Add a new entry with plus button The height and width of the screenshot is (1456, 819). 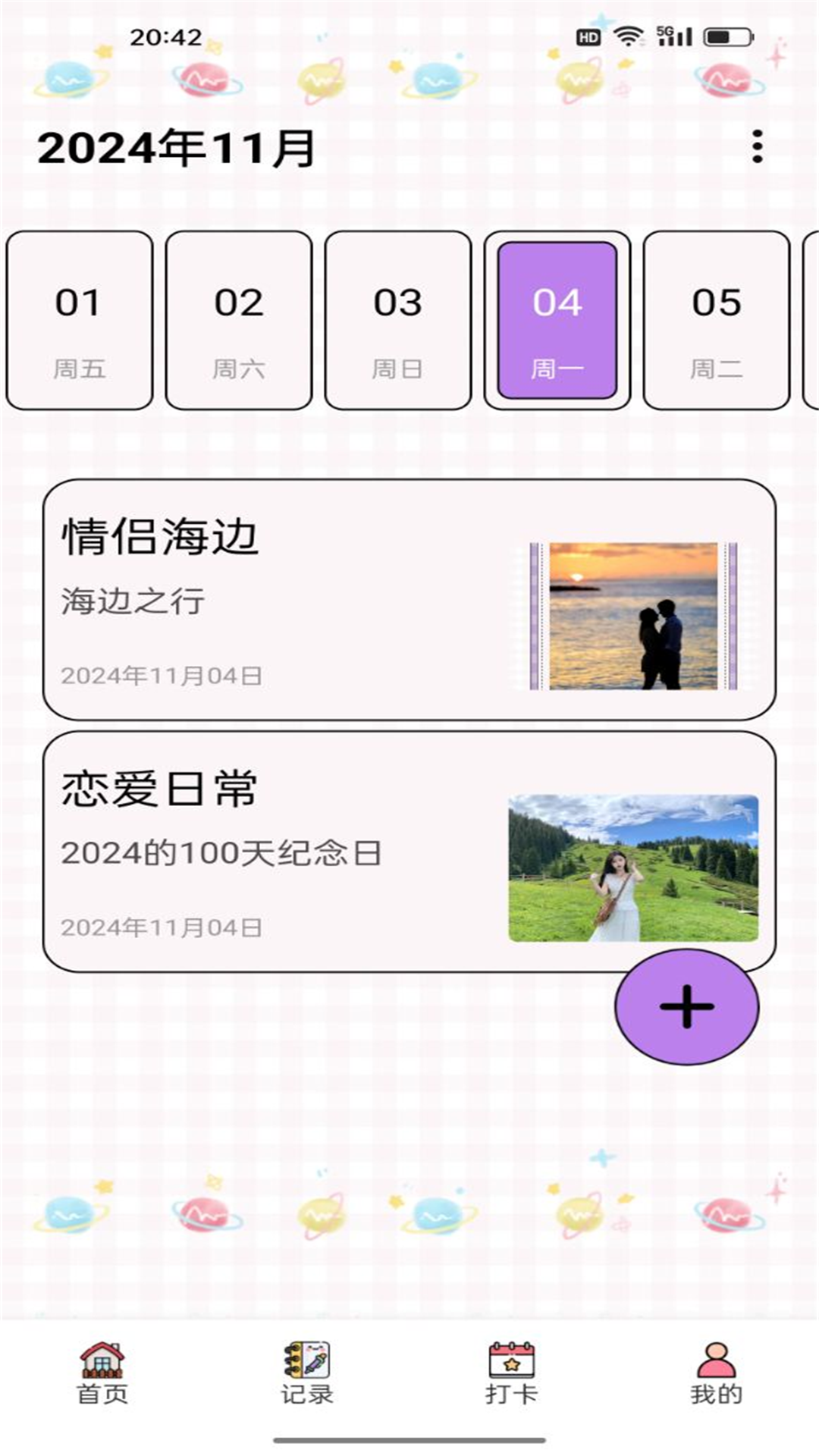(x=686, y=1007)
